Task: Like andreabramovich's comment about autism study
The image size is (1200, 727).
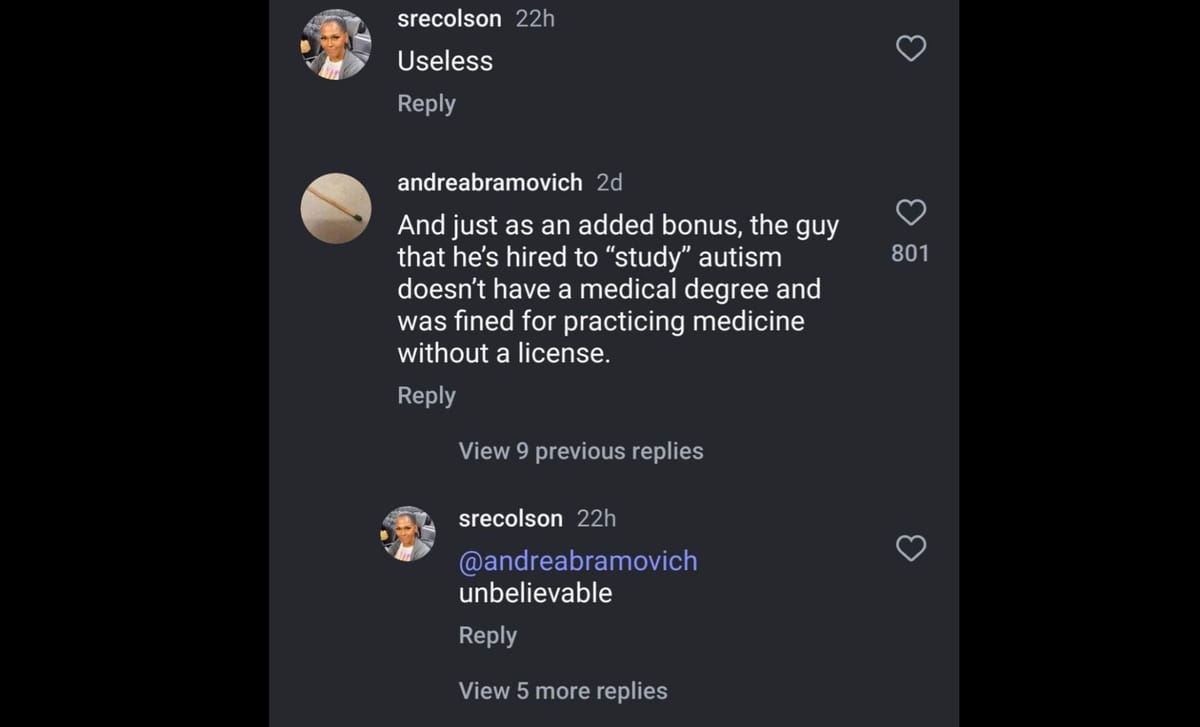Action: click(x=910, y=212)
